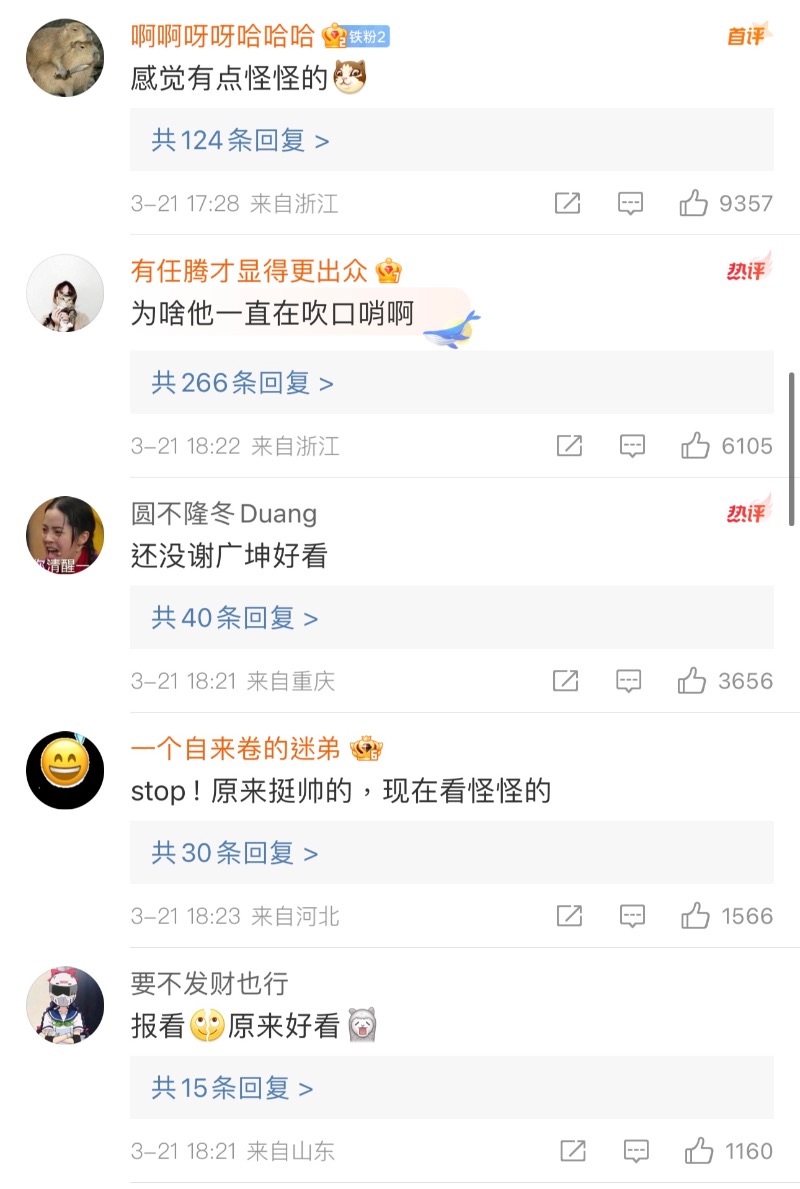Share the comment 还没谢广坤好看
This screenshot has height=1189, width=800.
point(565,682)
